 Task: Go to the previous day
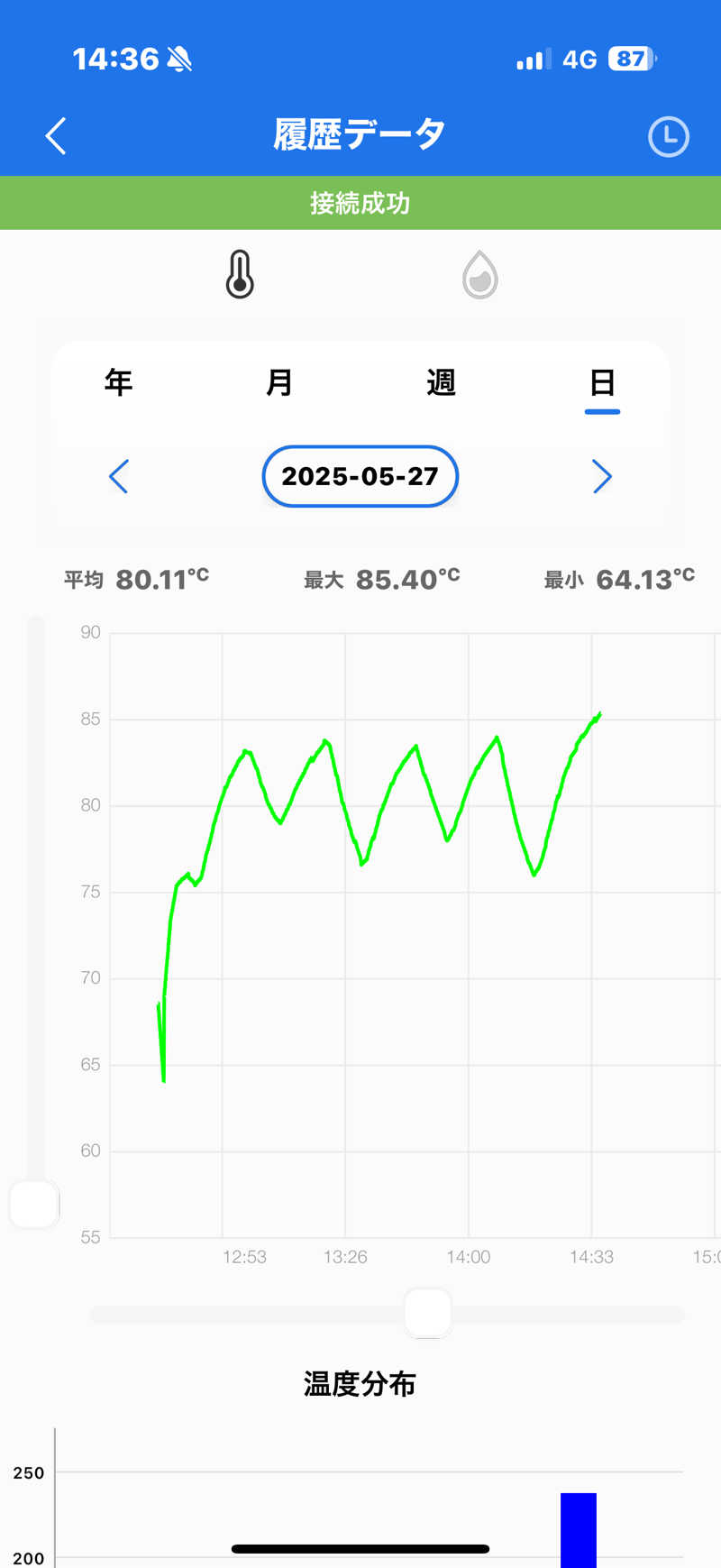119,476
